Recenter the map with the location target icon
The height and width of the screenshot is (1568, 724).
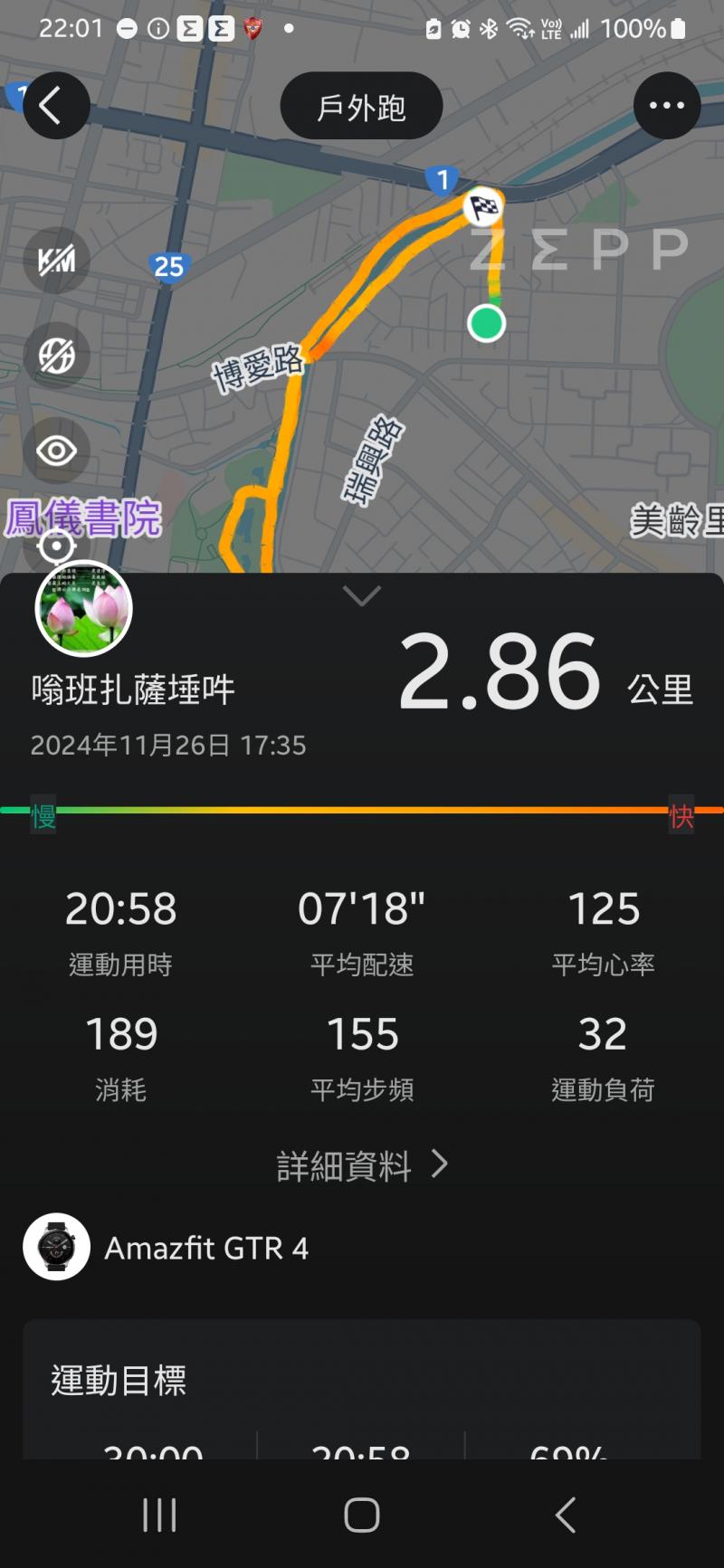coord(56,546)
